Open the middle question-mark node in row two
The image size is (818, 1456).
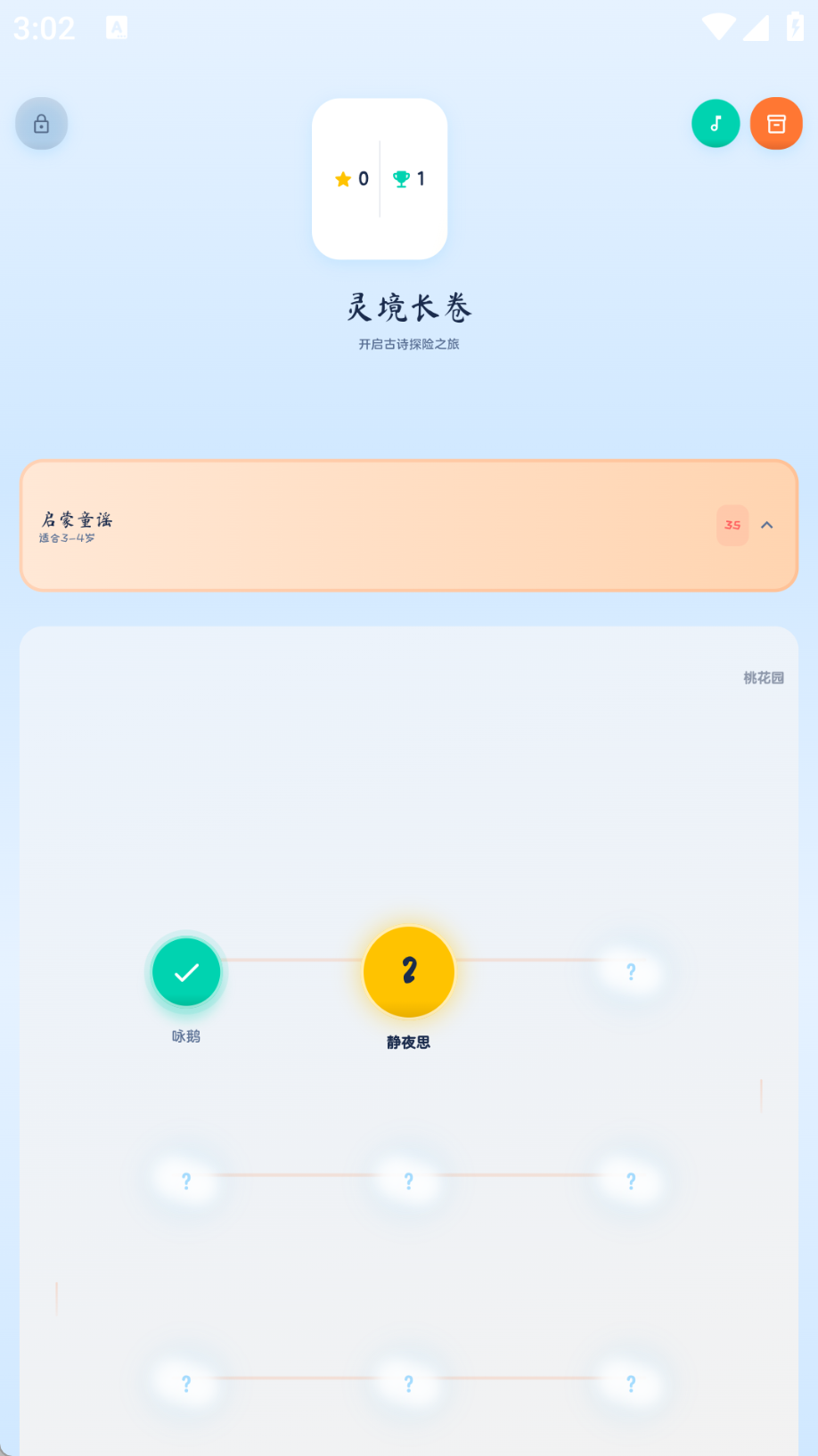coord(408,1181)
